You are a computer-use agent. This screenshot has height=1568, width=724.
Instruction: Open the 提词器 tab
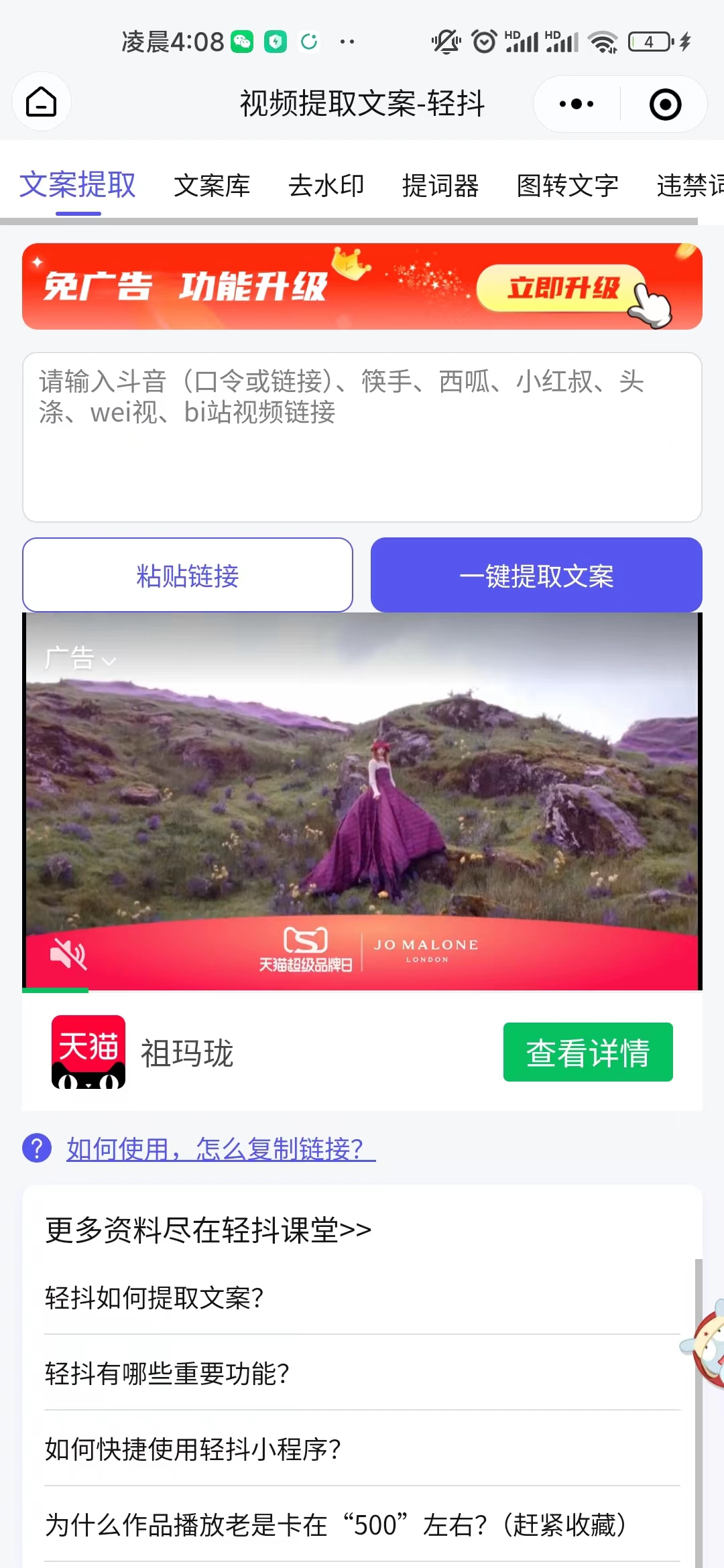tap(440, 186)
